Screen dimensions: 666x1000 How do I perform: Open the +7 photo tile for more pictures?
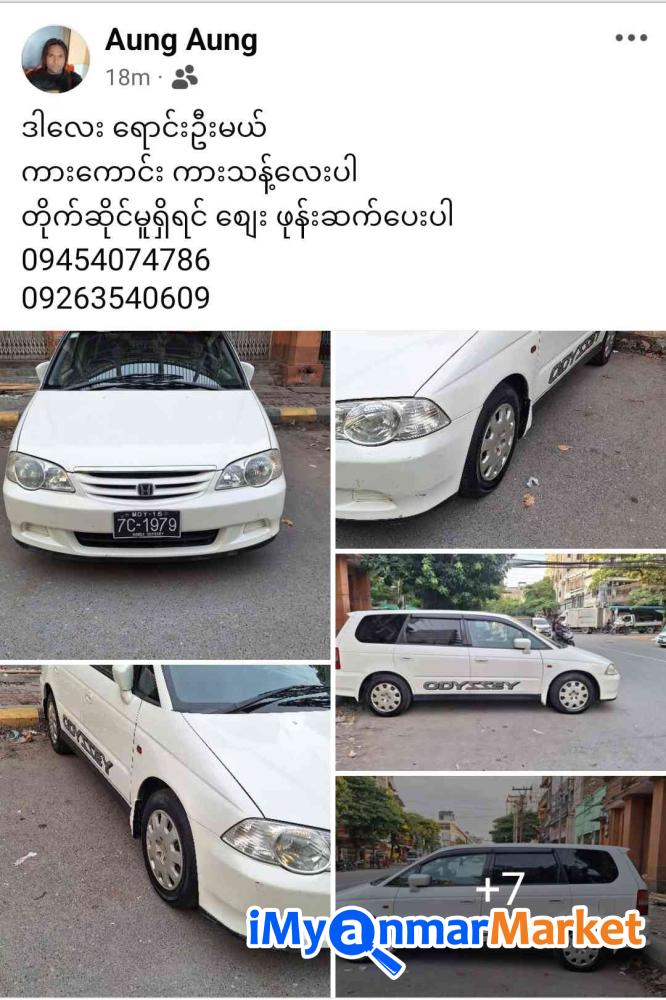click(x=500, y=886)
